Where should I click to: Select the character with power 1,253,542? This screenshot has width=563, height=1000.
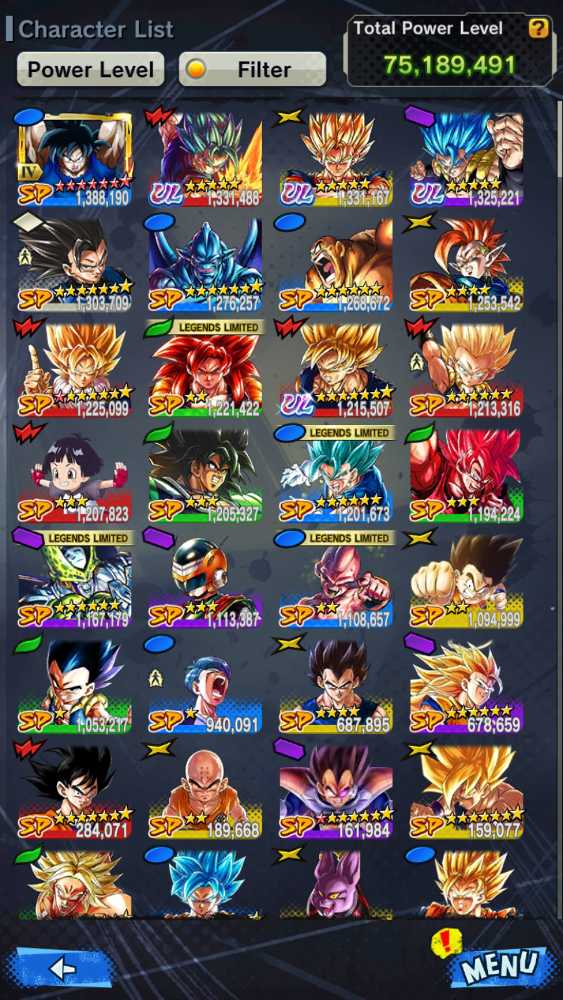coord(465,265)
